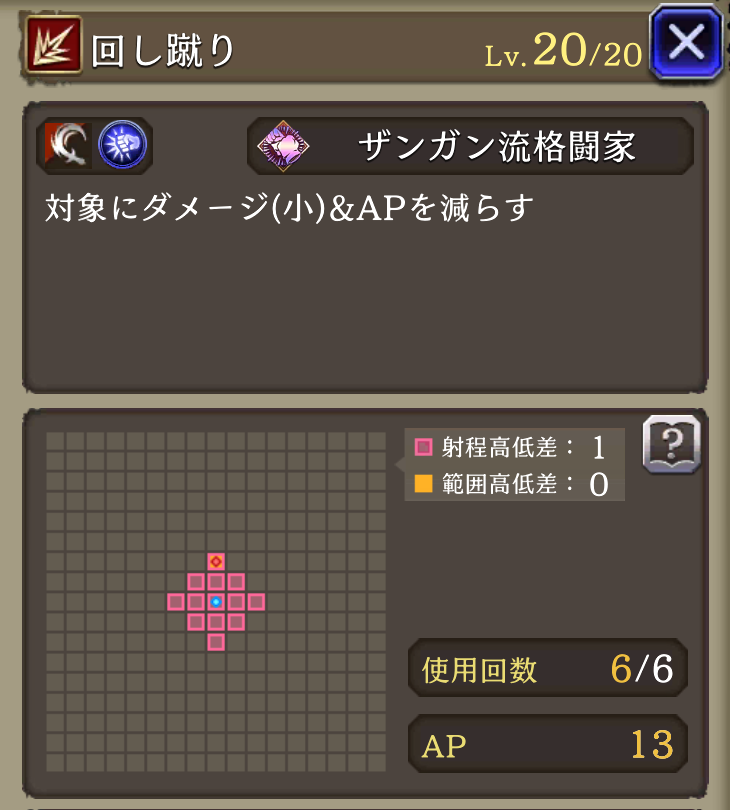730x810 pixels.
Task: Open the range help question-mark icon
Action: (x=671, y=443)
